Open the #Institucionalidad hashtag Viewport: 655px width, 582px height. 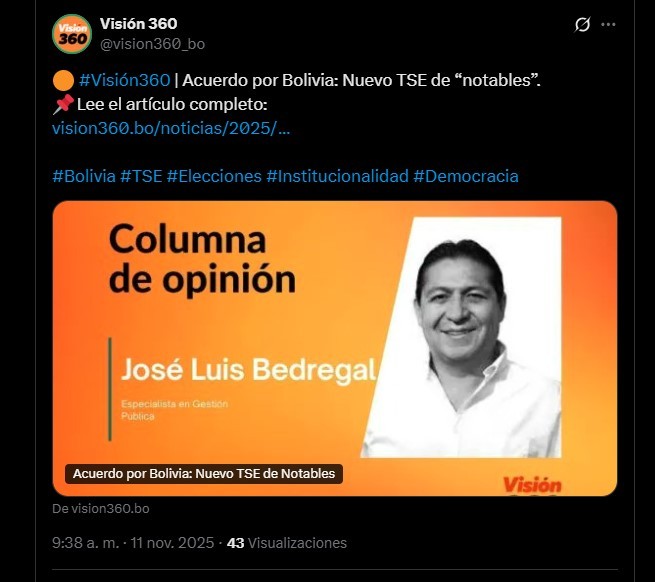337,176
